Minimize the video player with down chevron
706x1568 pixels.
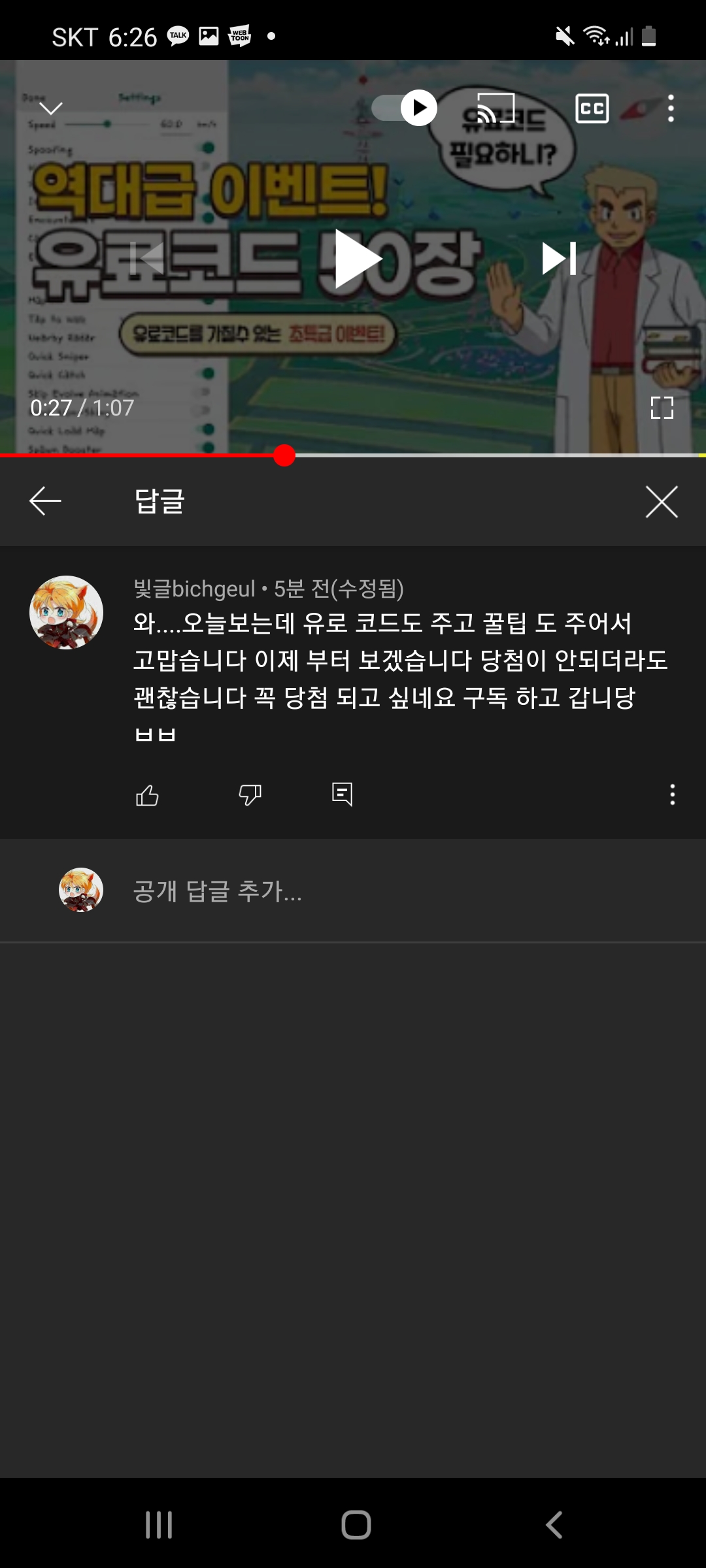(x=50, y=108)
